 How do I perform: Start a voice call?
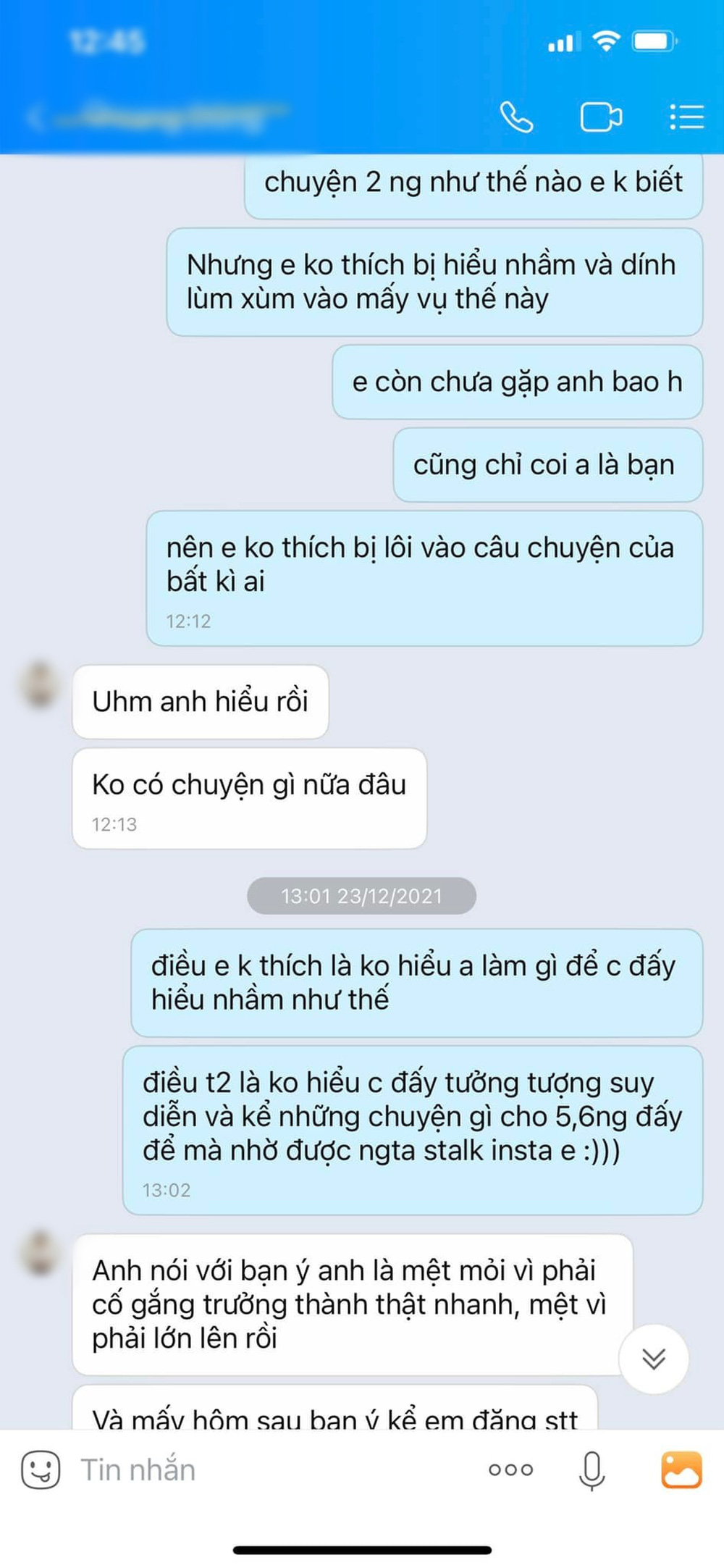click(516, 117)
